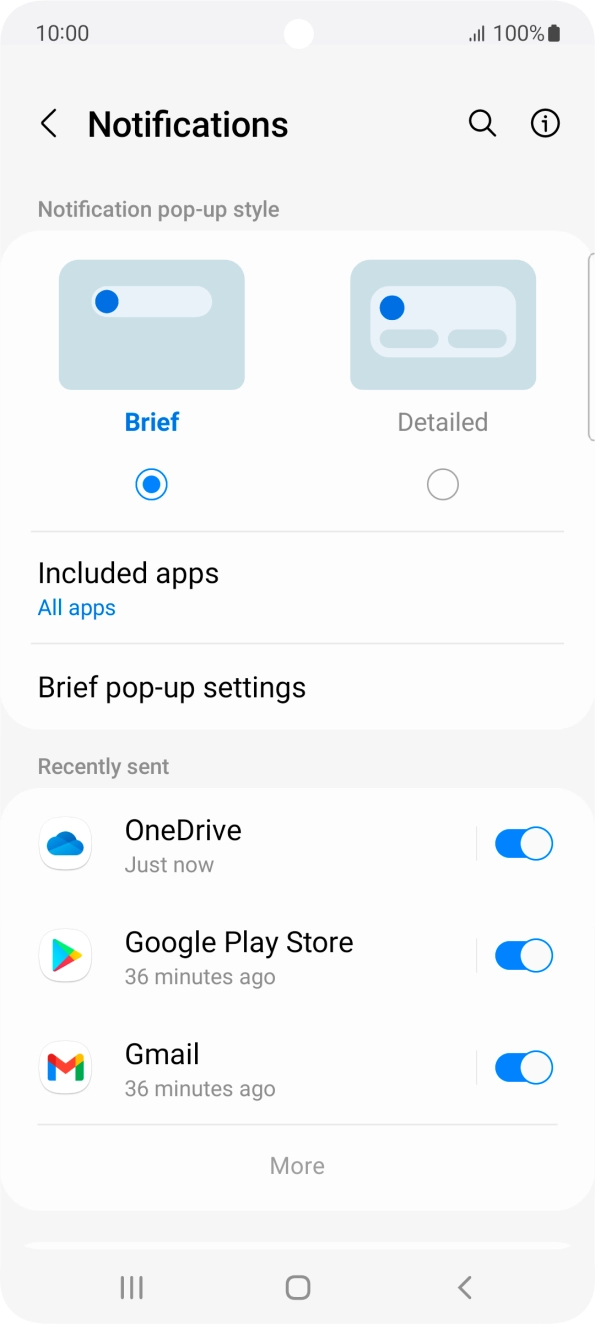Image resolution: width=595 pixels, height=1324 pixels.
Task: Go back from Notifications settings
Action: [x=48, y=124]
